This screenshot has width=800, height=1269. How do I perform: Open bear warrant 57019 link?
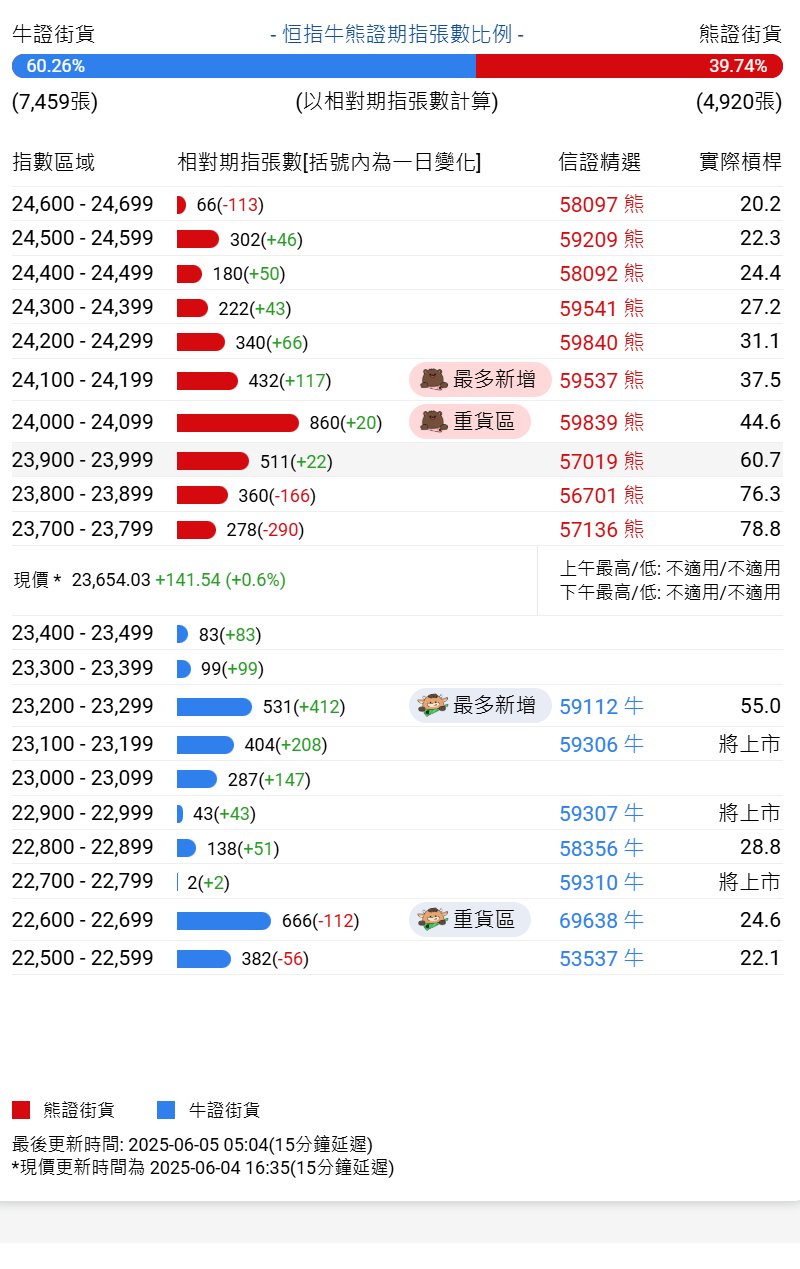click(601, 461)
